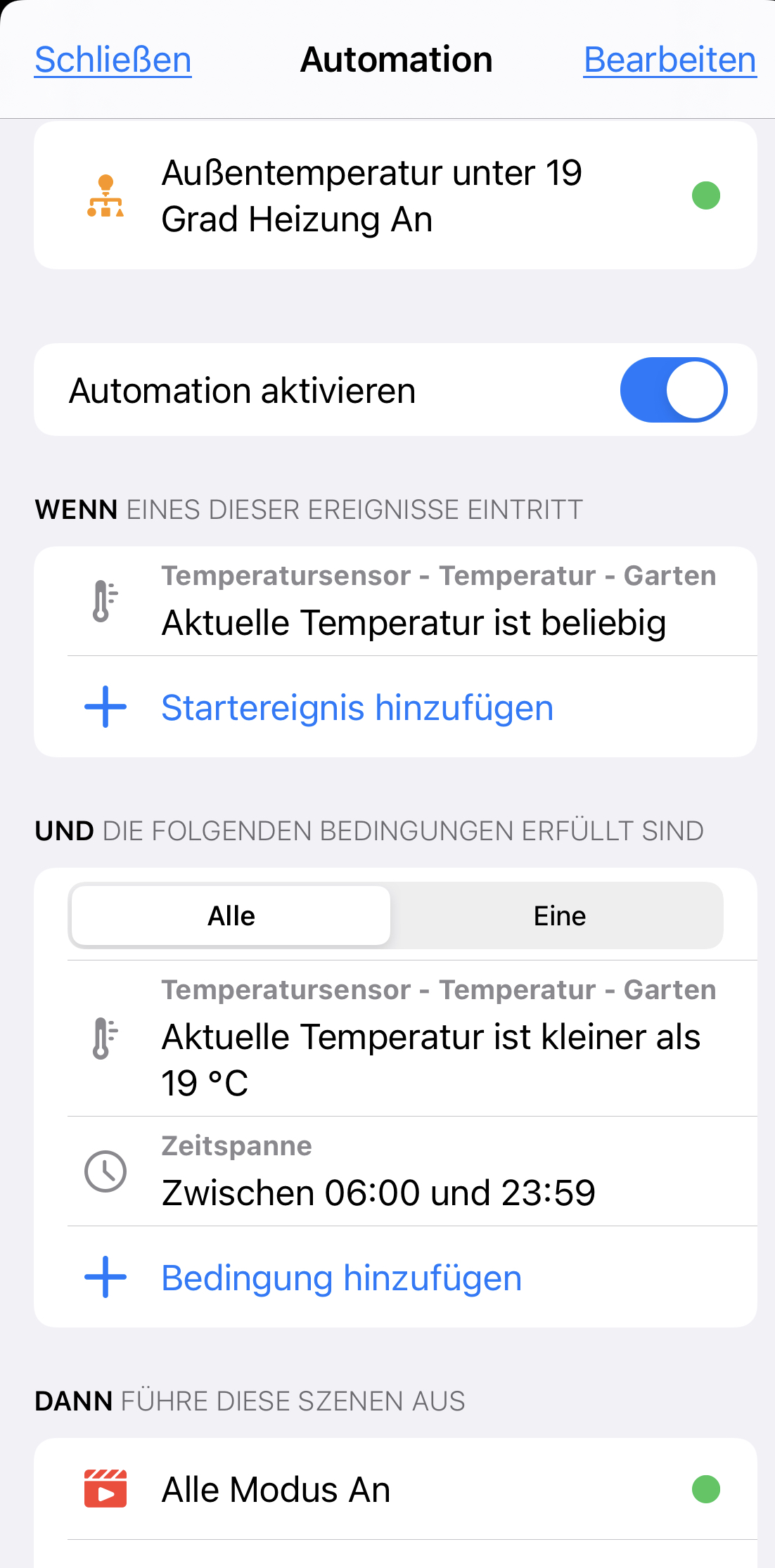Select the Alle conditions segment

(x=231, y=915)
